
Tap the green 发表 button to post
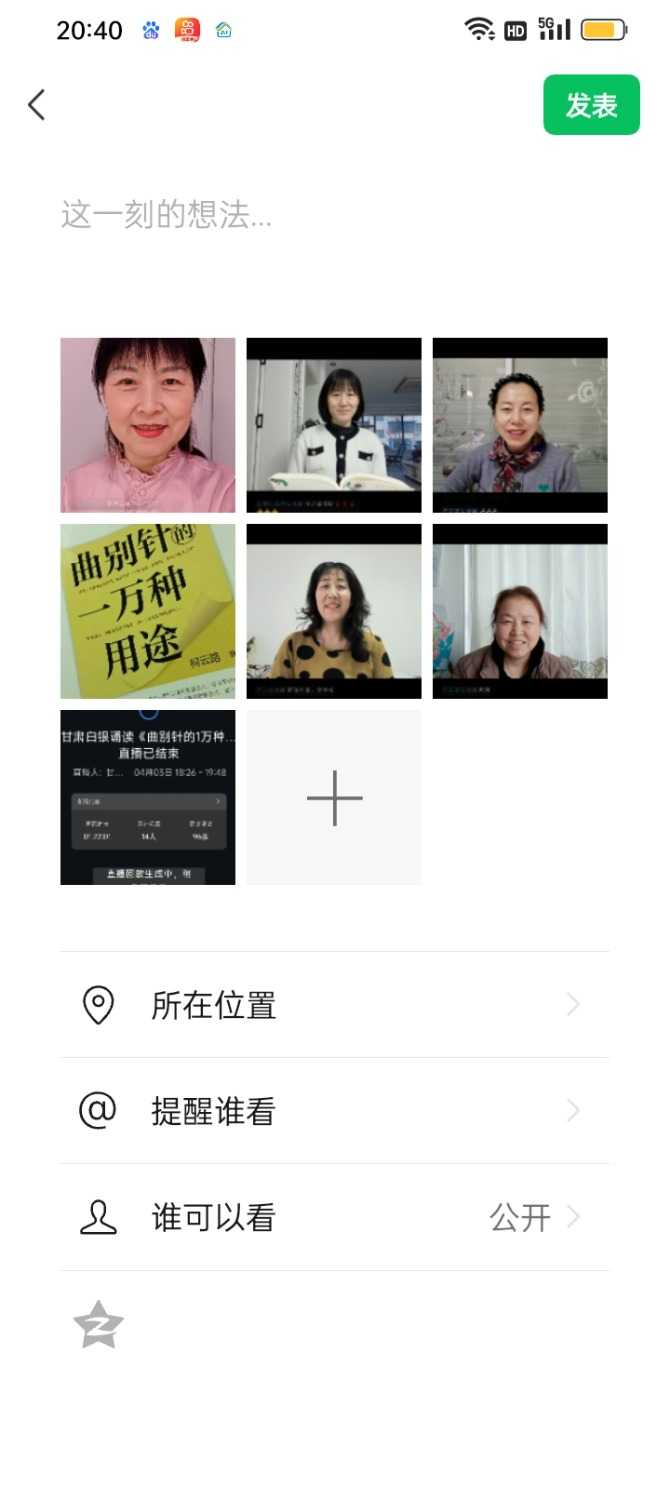[x=591, y=105]
